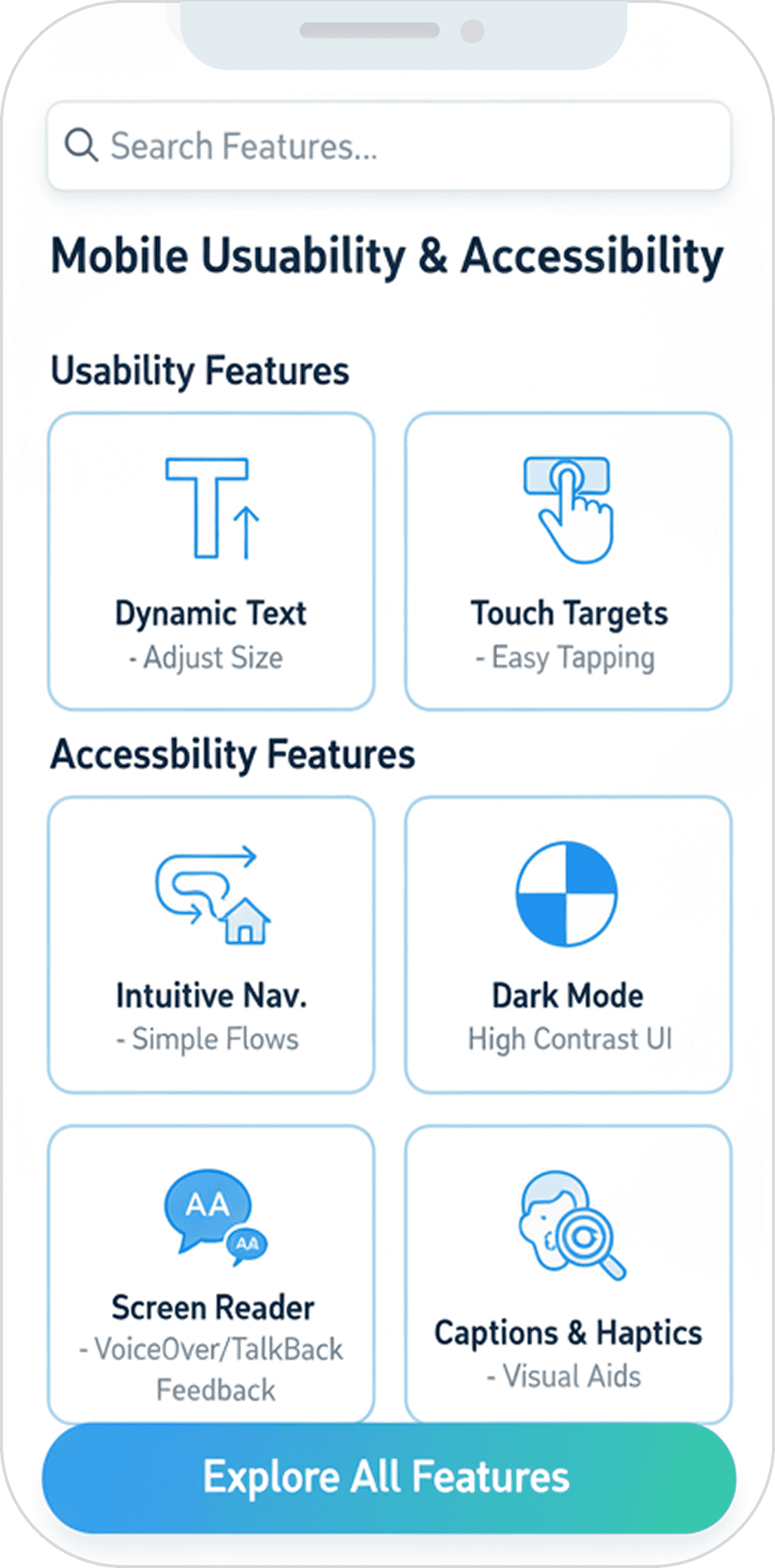Tap the Explore All Features button
This screenshot has height=1568, width=775.
(387, 1477)
